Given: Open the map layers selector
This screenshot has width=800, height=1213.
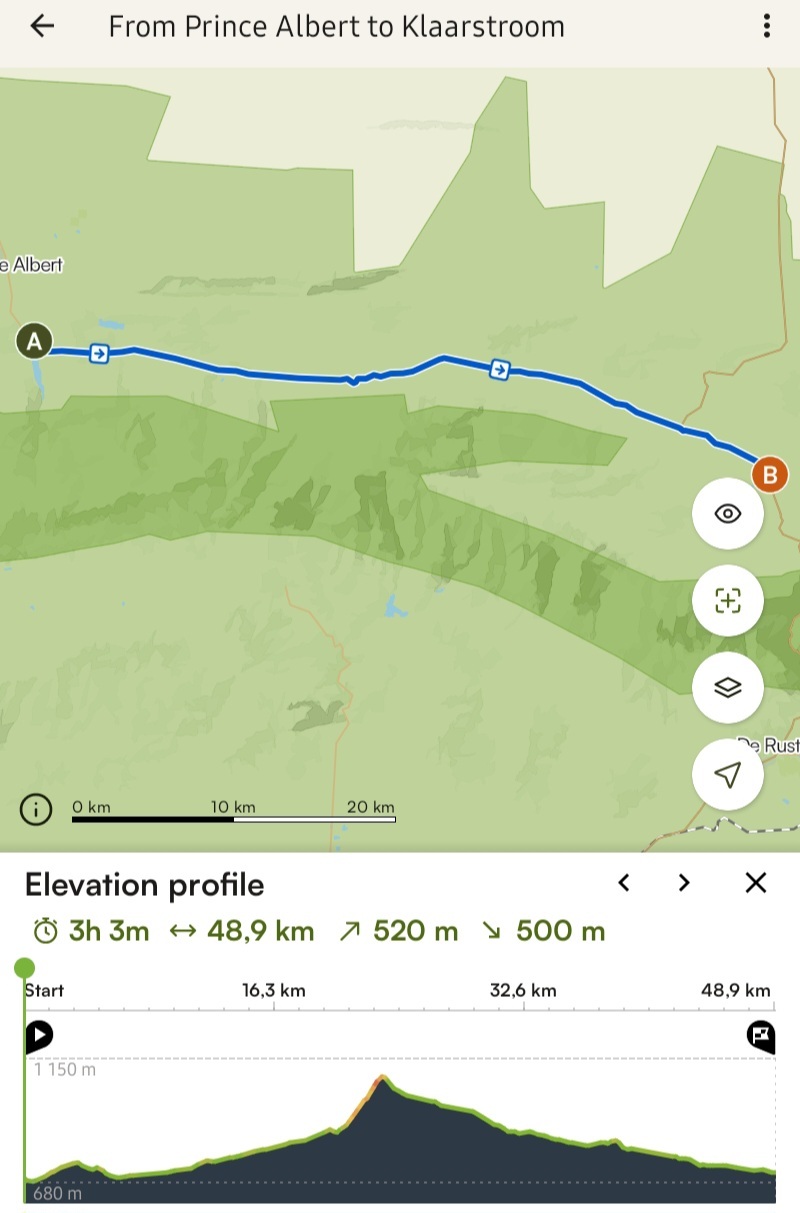Looking at the screenshot, I should tap(728, 688).
